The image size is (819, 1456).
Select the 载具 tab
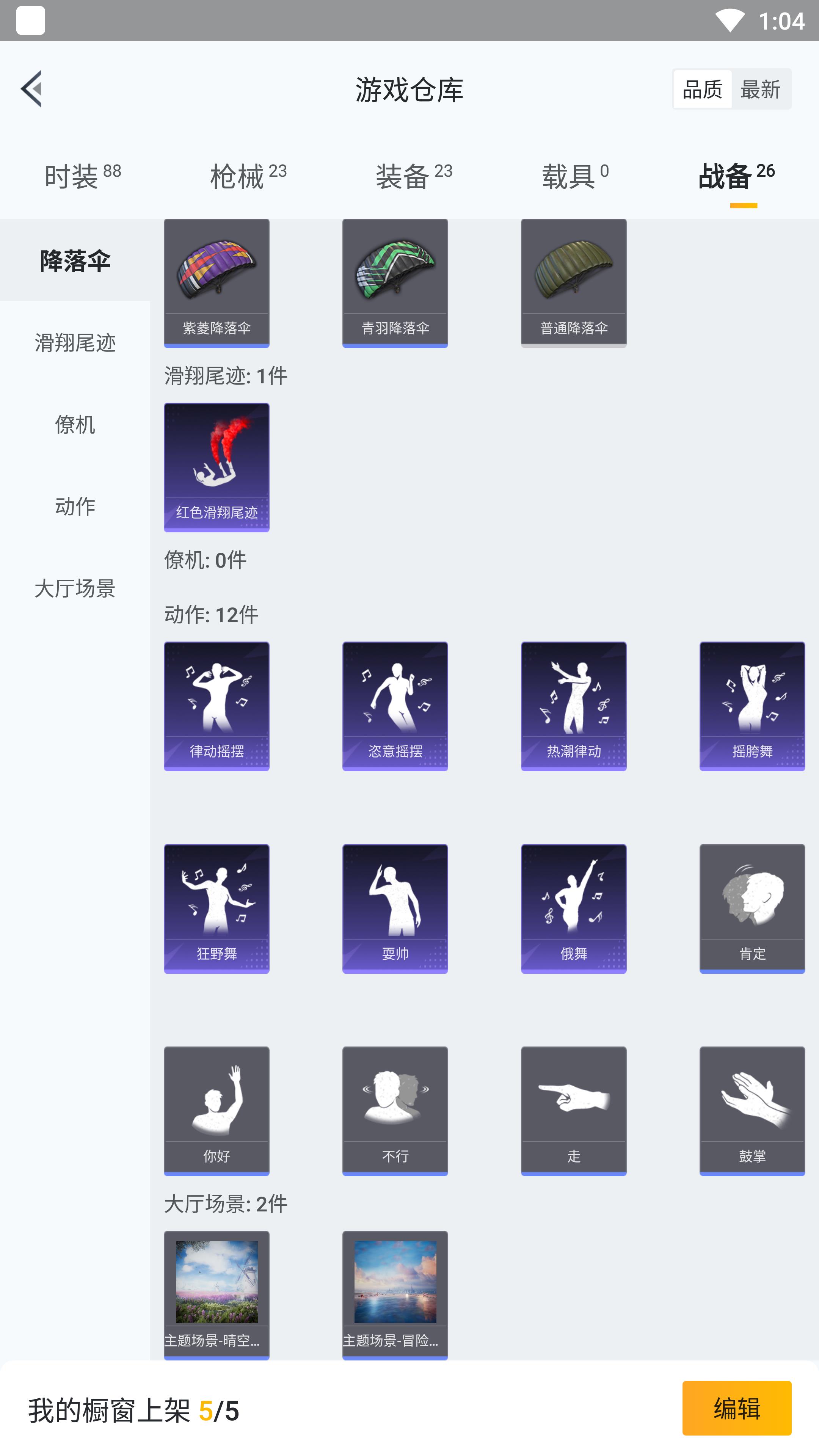pos(575,176)
